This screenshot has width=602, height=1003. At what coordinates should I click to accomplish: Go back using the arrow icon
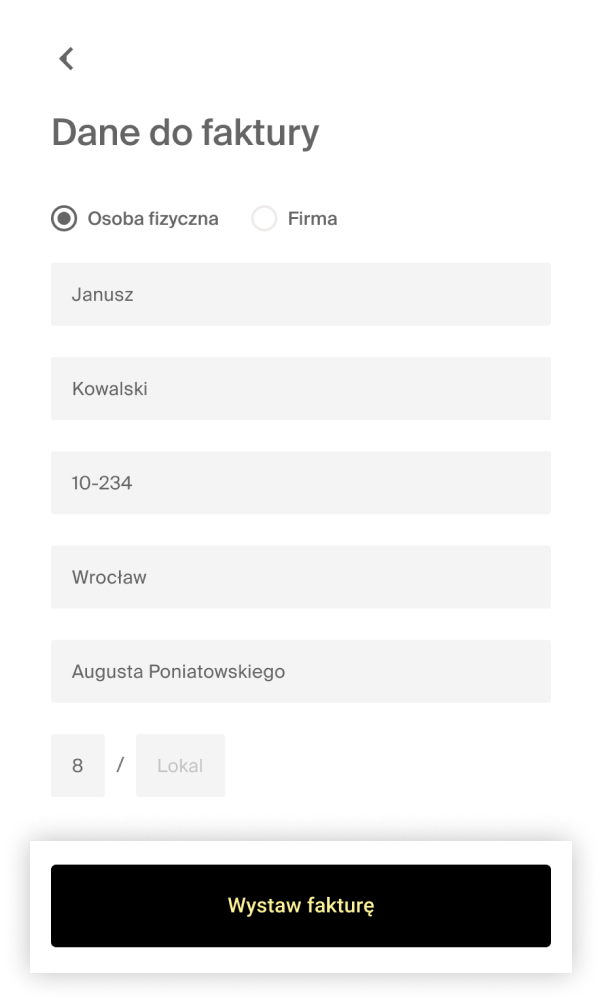[67, 59]
